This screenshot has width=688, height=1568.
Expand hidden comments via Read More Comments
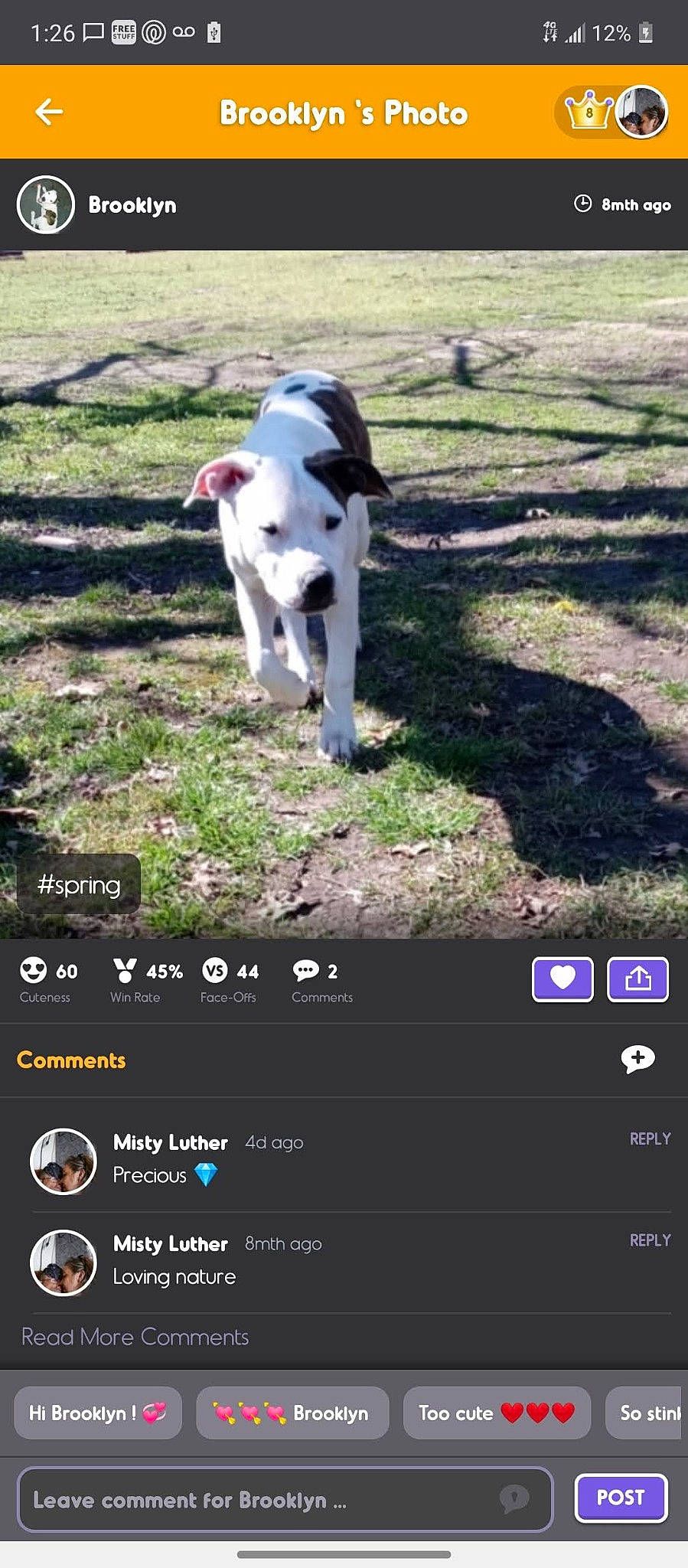coord(135,1337)
